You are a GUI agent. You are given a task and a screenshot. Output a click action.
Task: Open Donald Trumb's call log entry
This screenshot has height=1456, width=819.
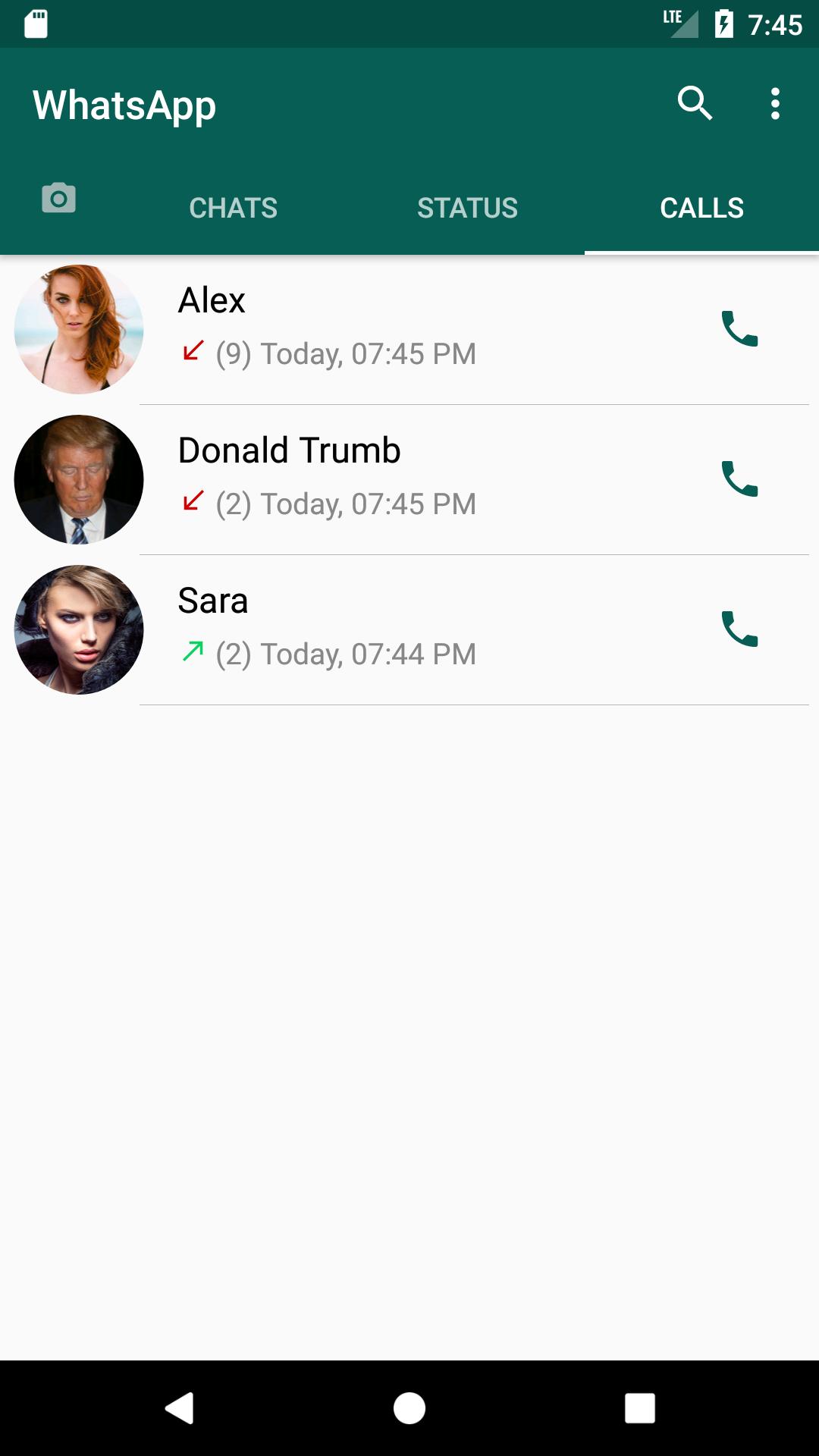click(409, 478)
